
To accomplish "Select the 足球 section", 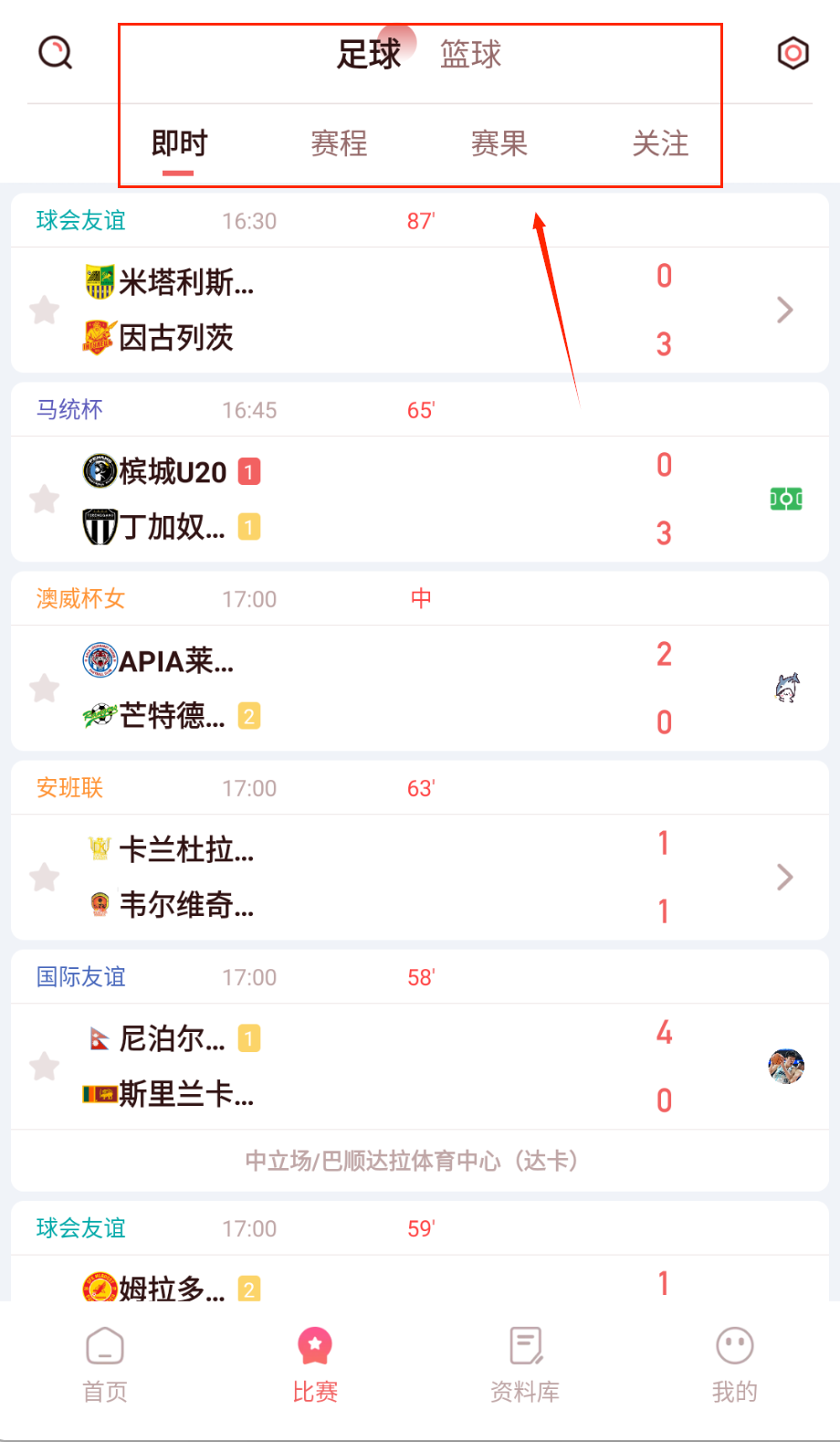I will [369, 55].
